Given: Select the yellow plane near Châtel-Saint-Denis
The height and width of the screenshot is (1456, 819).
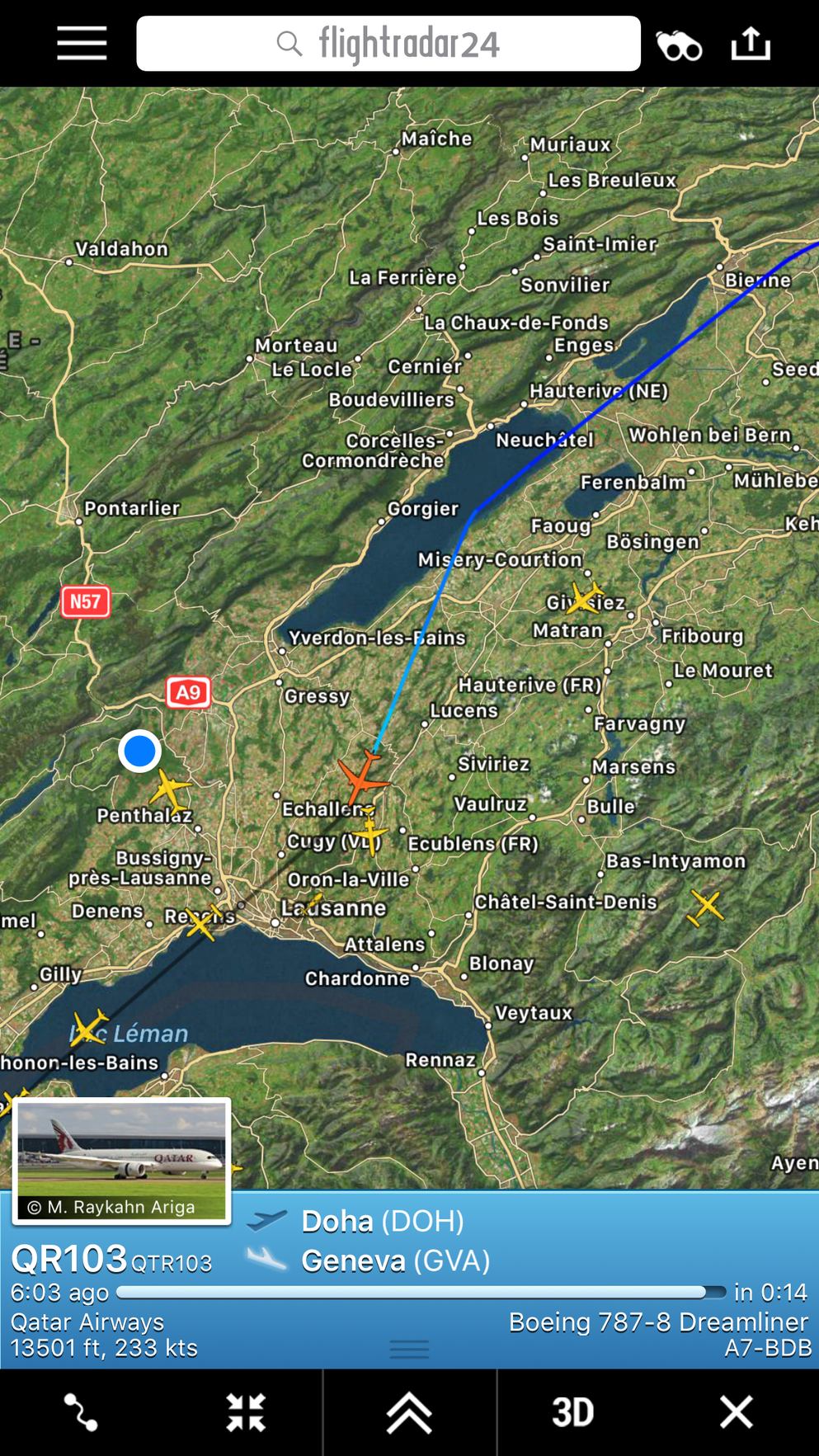Looking at the screenshot, I should (x=706, y=907).
